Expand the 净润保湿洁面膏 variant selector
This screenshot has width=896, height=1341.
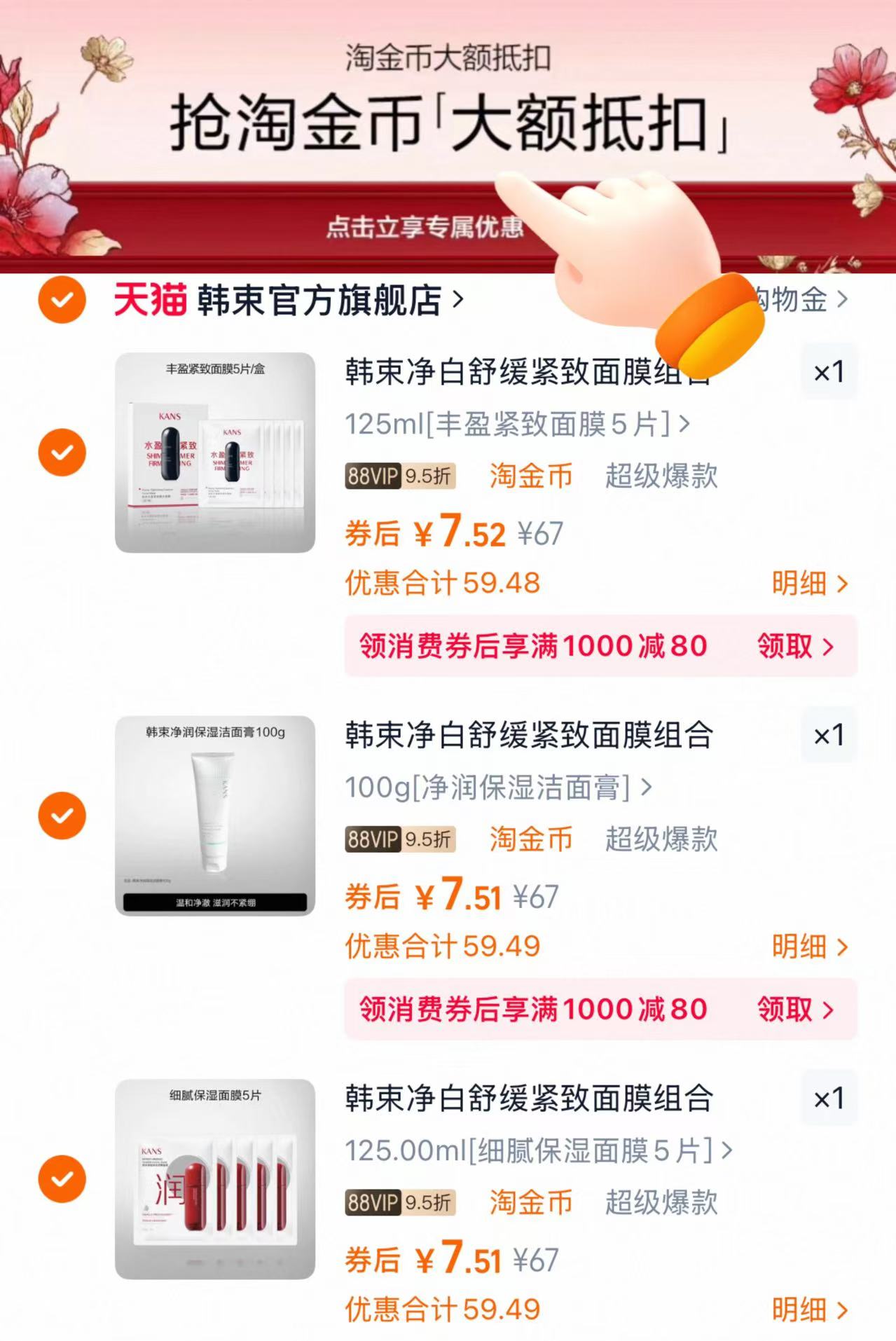498,786
